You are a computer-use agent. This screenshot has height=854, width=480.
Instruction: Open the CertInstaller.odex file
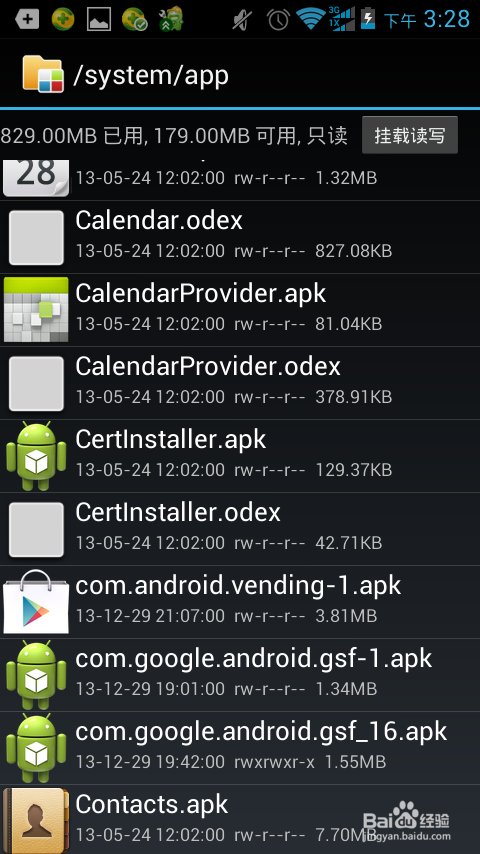(x=240, y=529)
